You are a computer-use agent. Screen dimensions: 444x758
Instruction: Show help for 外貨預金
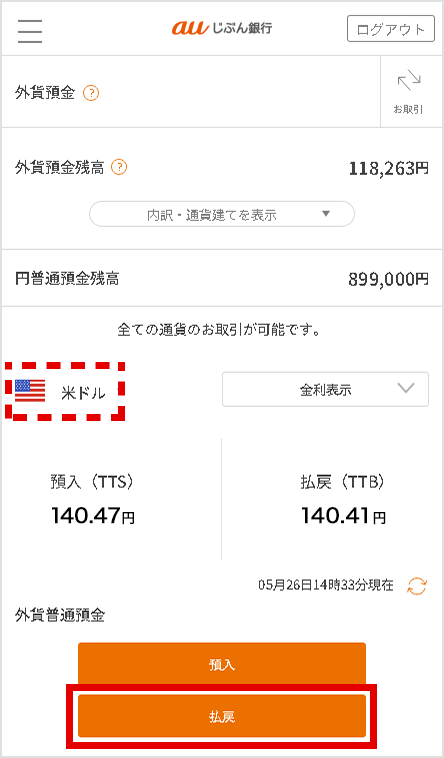click(x=91, y=93)
